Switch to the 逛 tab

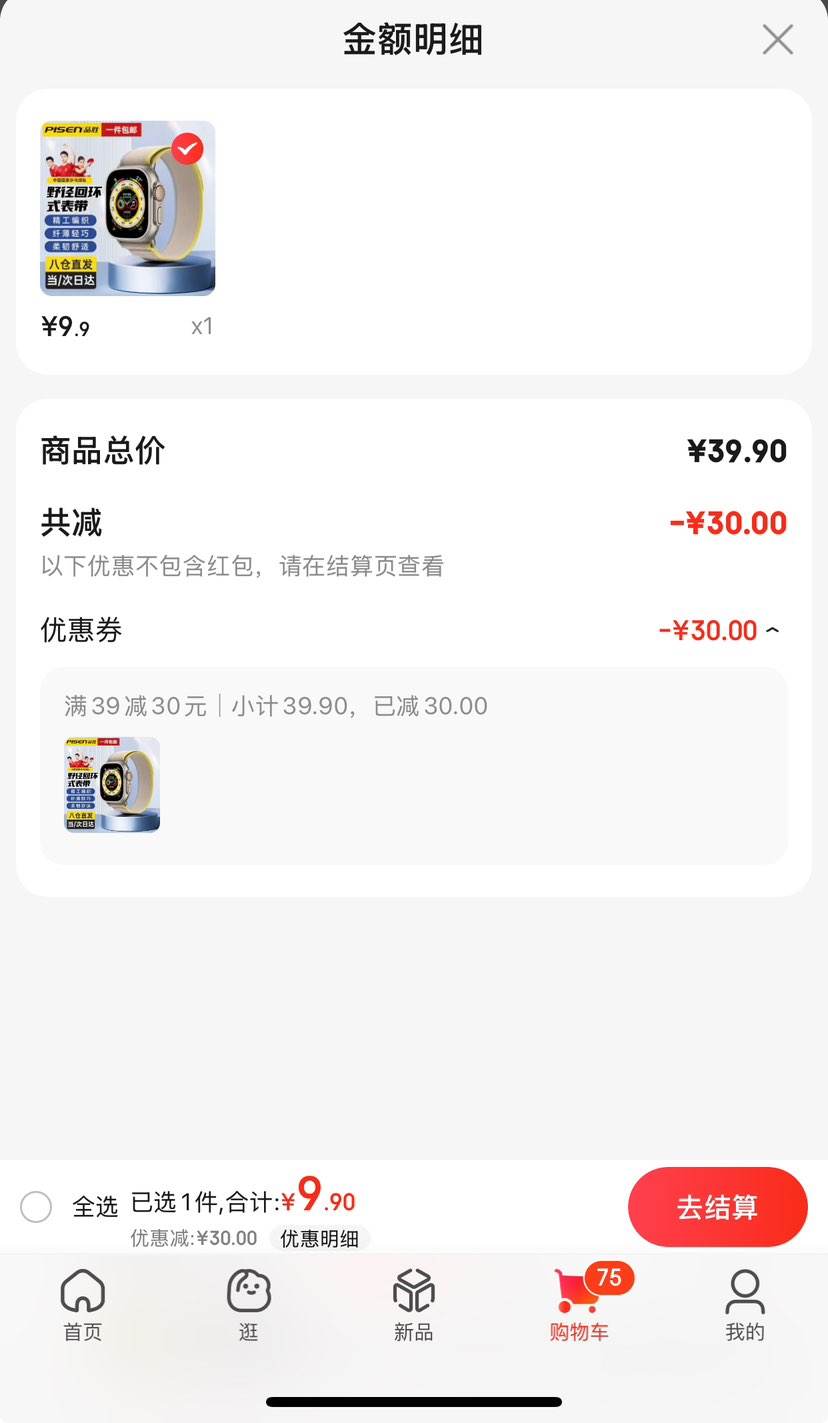pos(249,1305)
